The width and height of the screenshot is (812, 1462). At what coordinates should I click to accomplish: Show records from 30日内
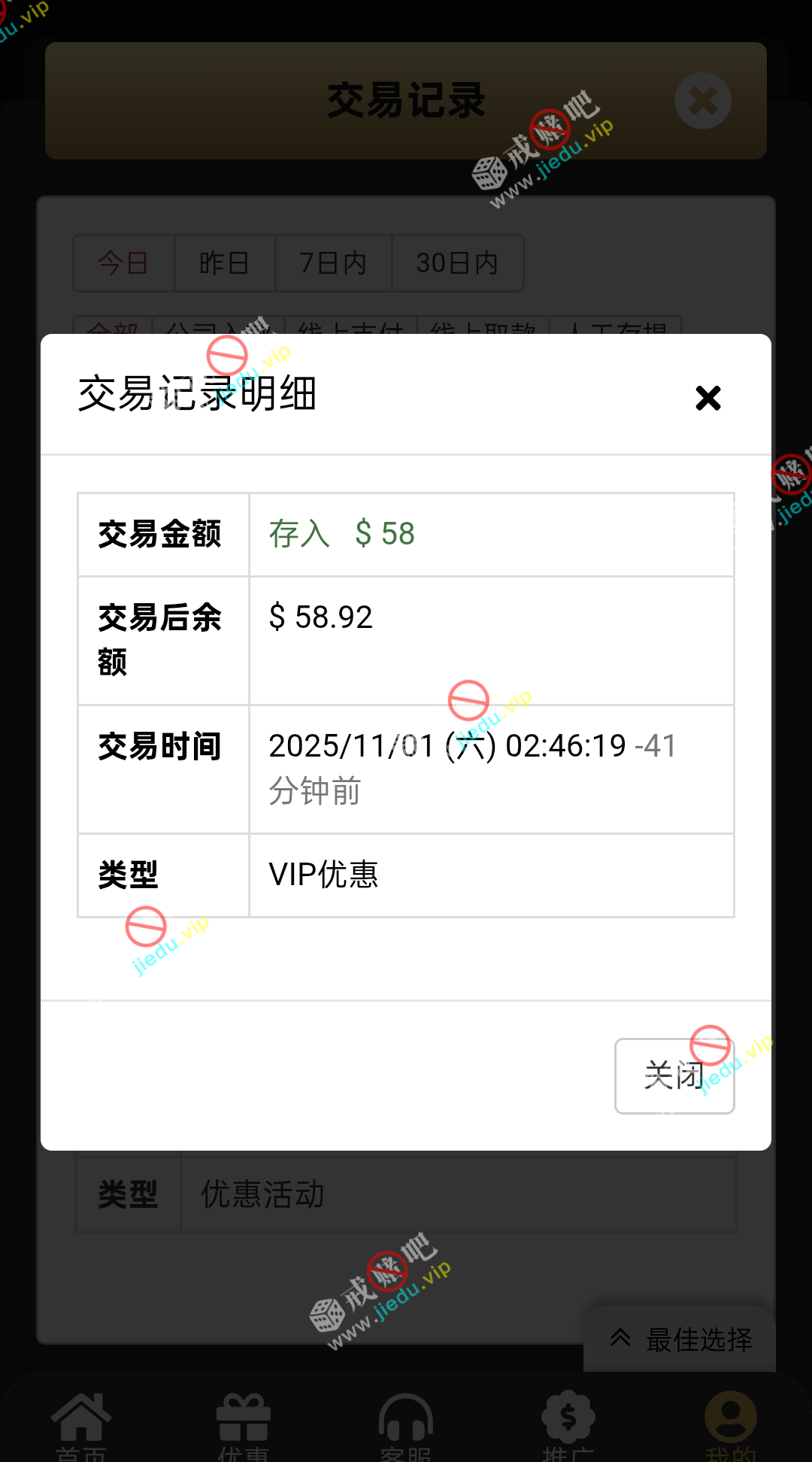(x=457, y=263)
